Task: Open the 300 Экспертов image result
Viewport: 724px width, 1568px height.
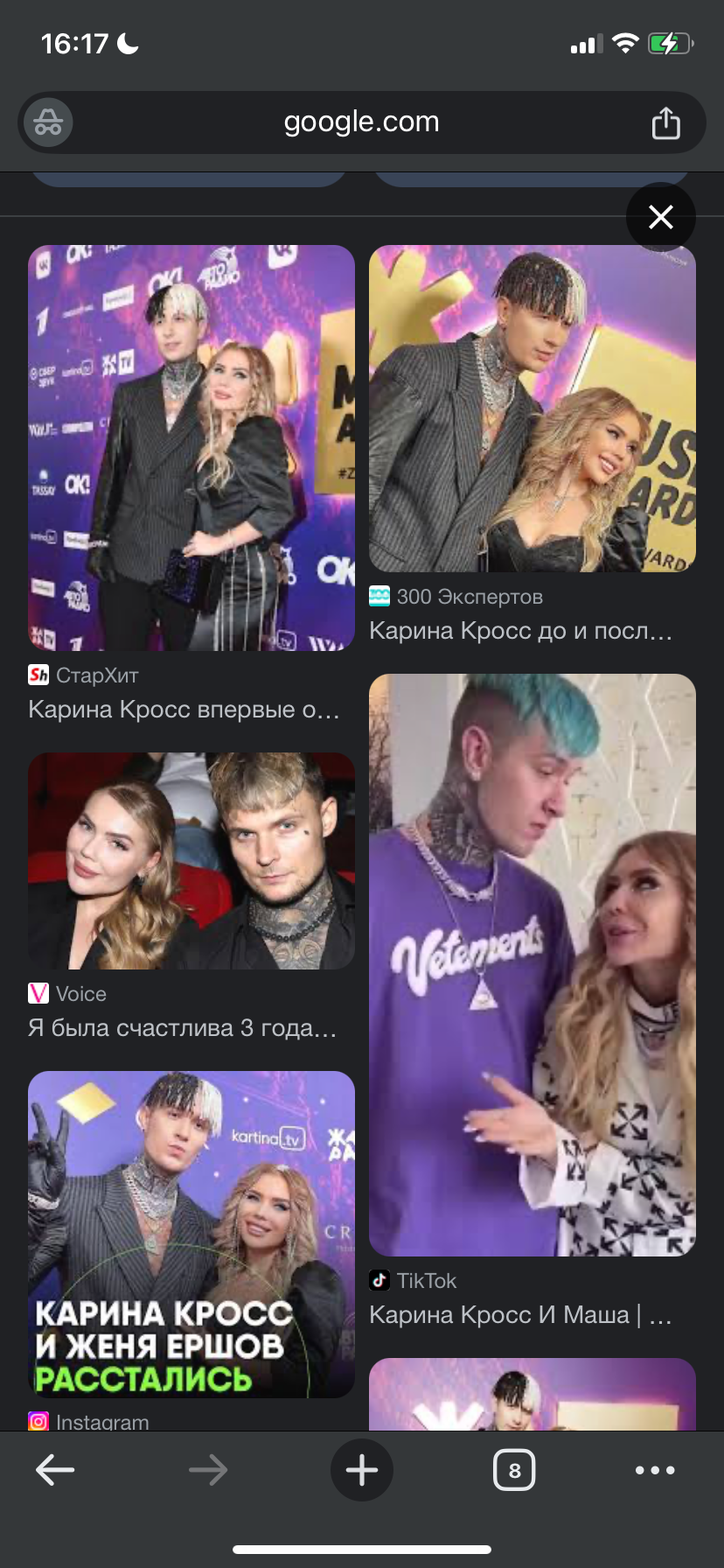Action: point(532,409)
